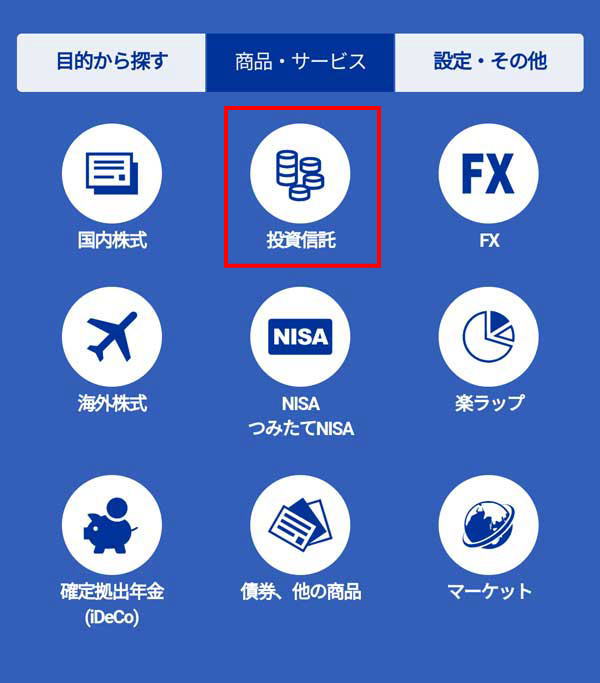Go to 海外株式 with airplane icon
Screen dimensions: 600x683
(x=112, y=337)
